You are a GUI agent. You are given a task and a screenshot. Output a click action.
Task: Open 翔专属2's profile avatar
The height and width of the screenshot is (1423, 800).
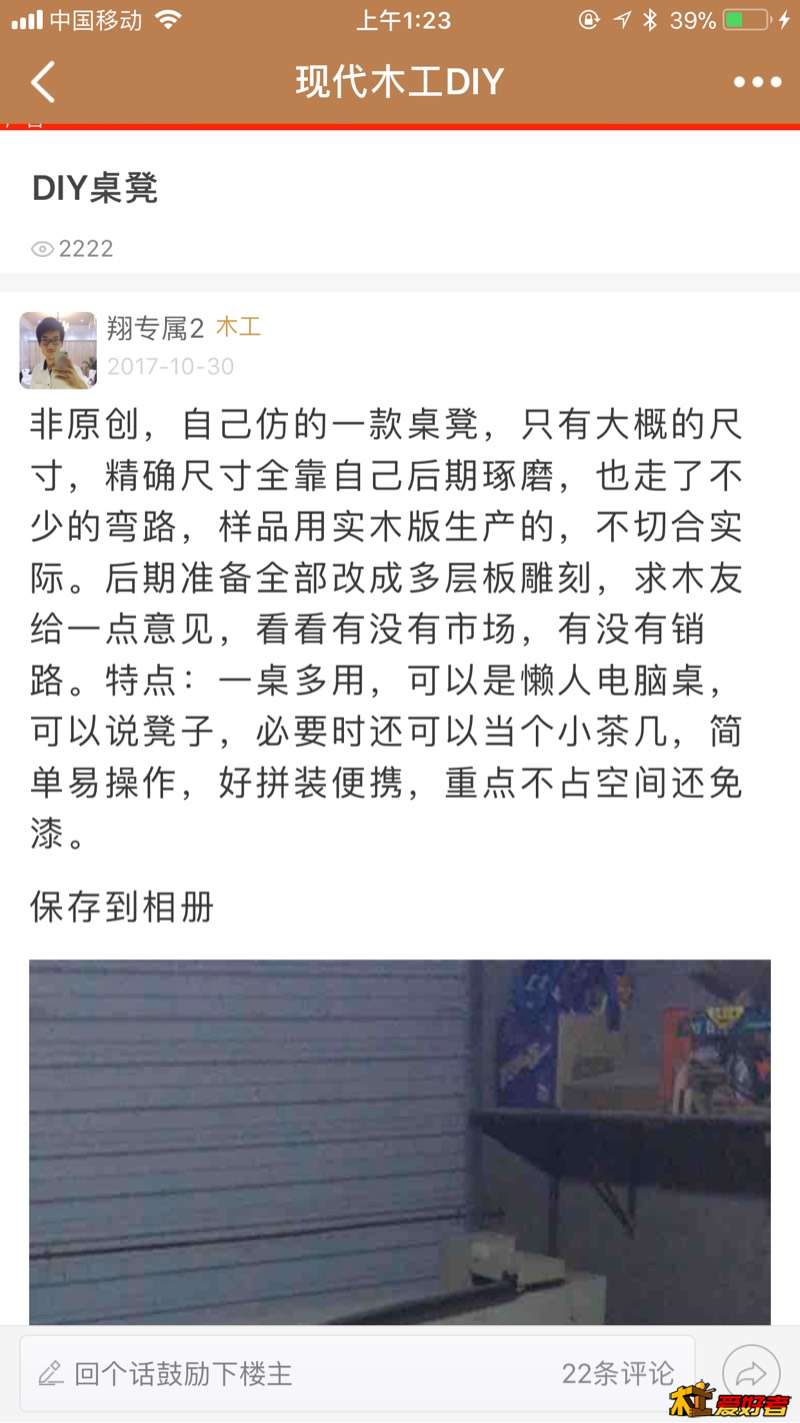coord(58,349)
